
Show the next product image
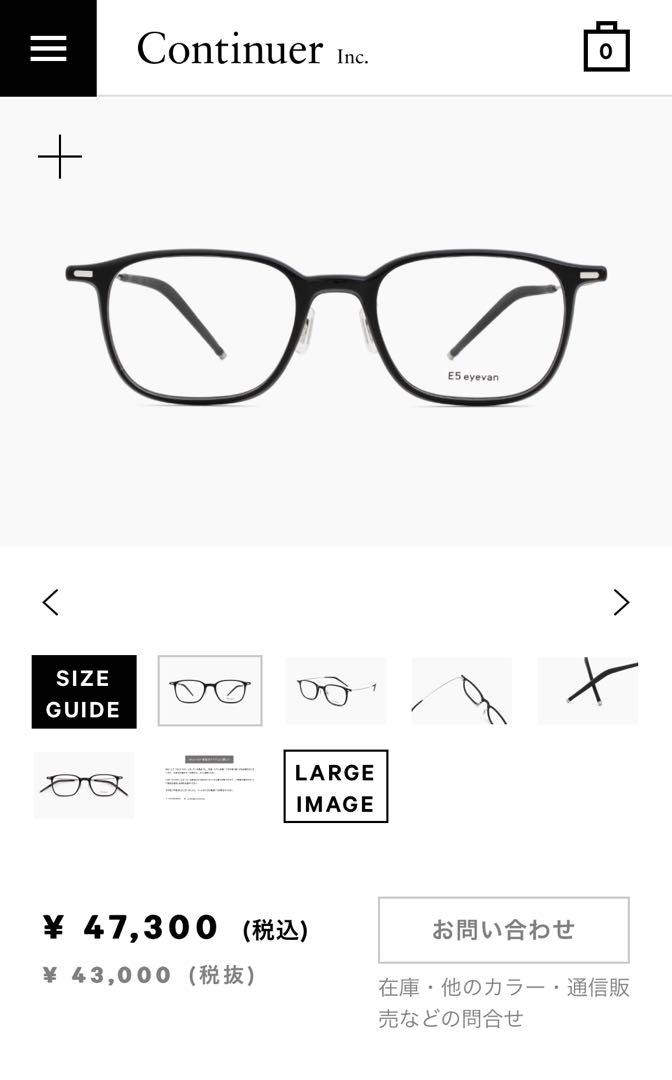[x=621, y=602]
